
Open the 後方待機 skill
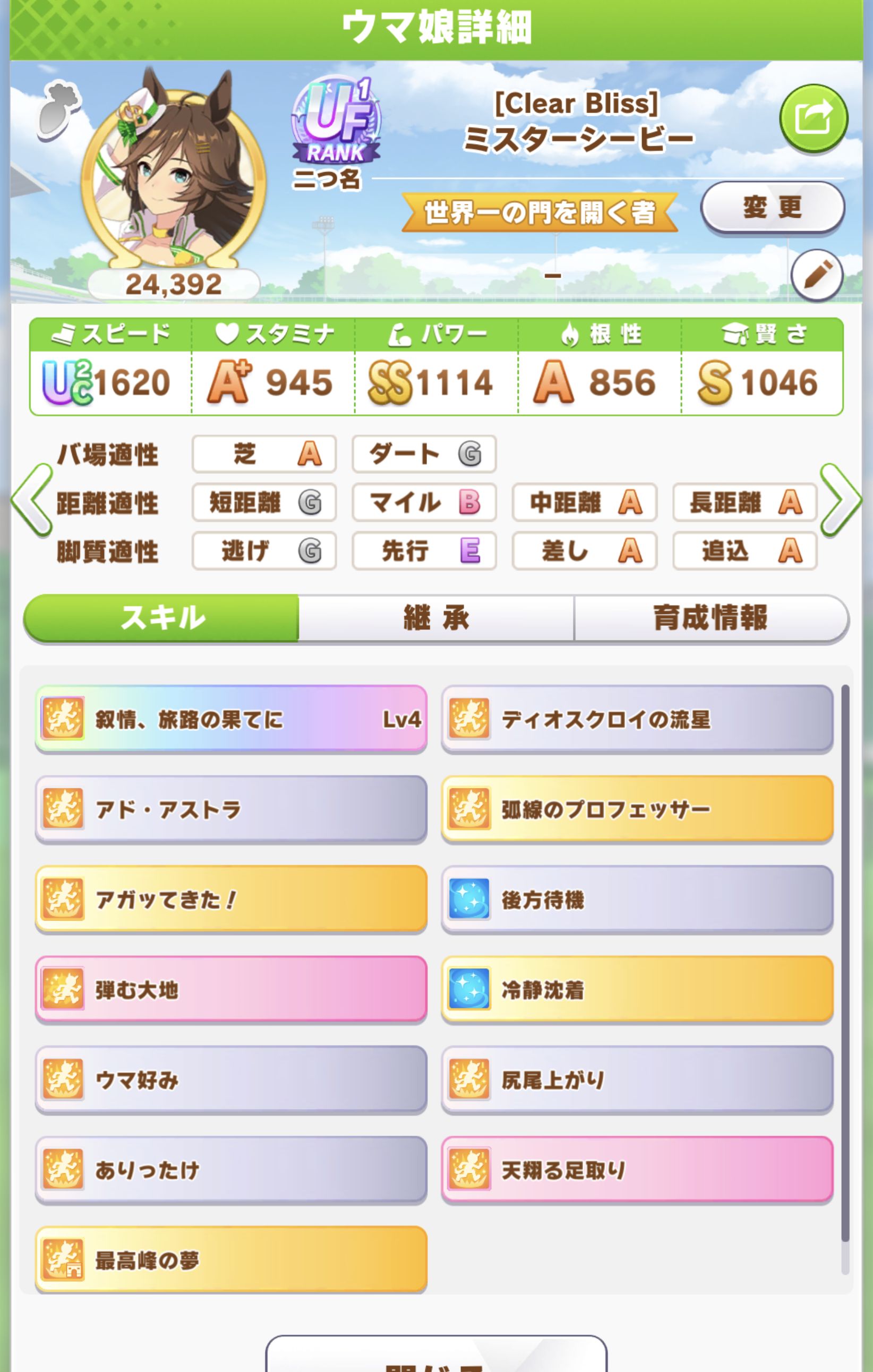(637, 899)
